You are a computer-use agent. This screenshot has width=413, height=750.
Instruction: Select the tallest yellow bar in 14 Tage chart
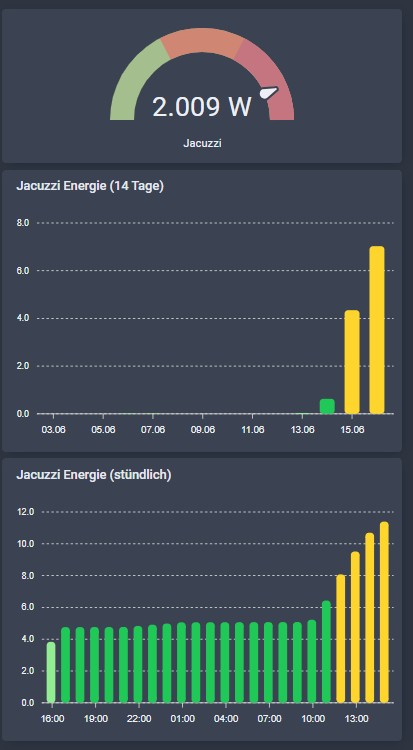tap(377, 330)
